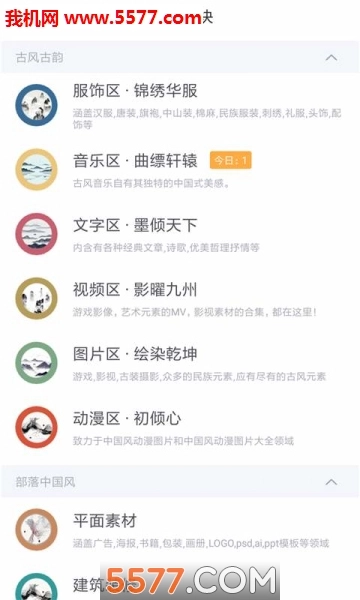Collapse the 古风古韵 section

pos(331,58)
